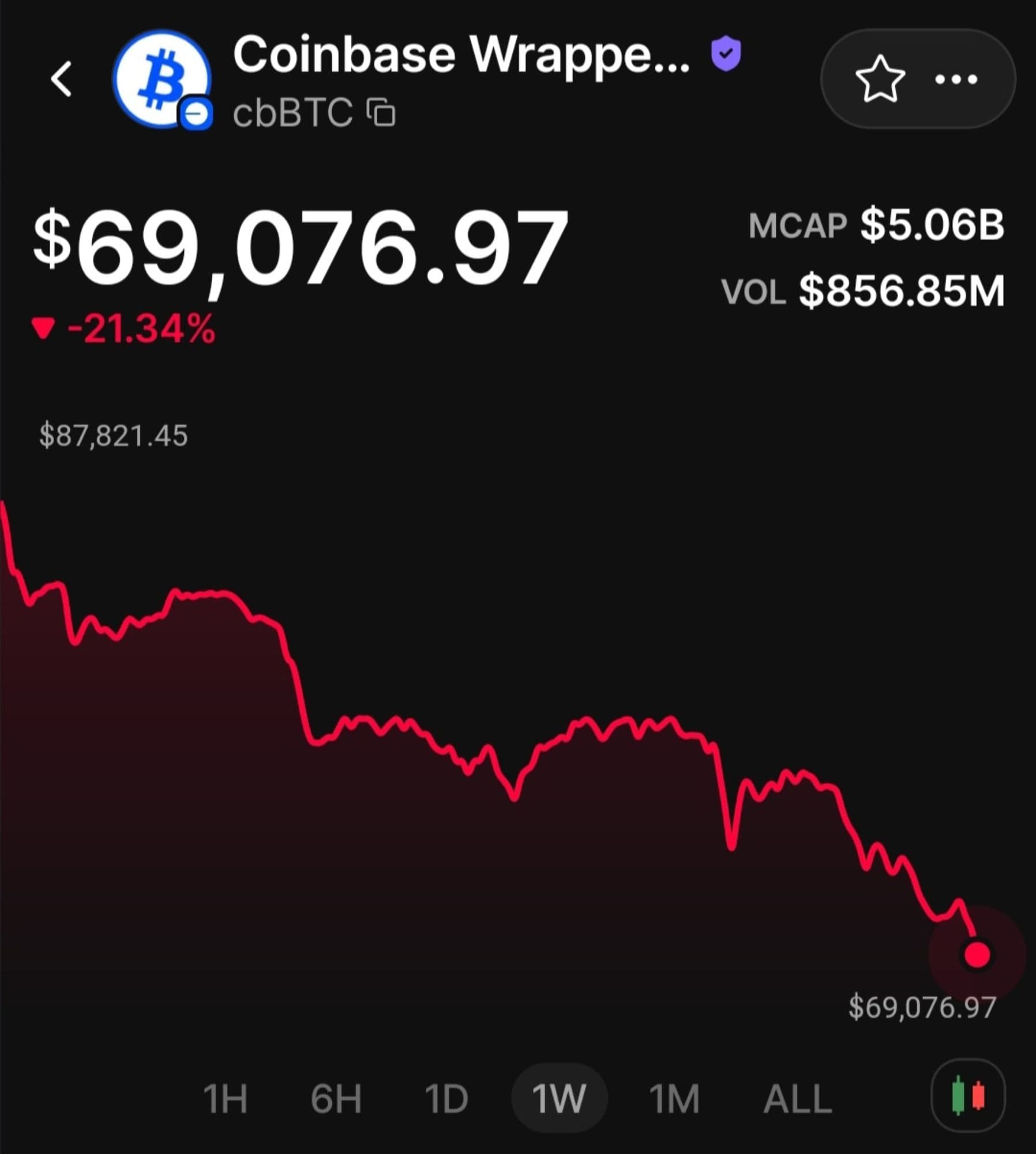Viewport: 1036px width, 1154px height.
Task: Copy the cbBTC ticker address
Action: pyautogui.click(x=381, y=112)
